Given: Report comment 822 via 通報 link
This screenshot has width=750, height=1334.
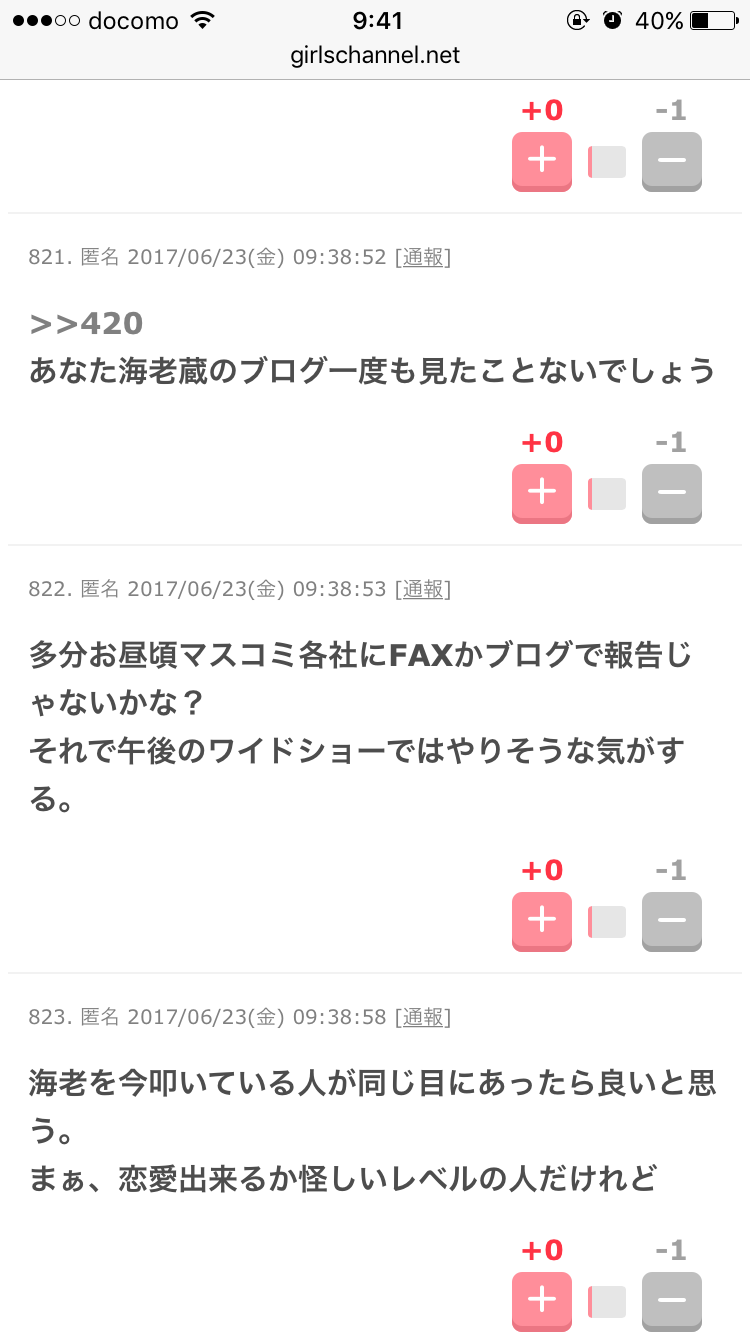Looking at the screenshot, I should [x=423, y=590].
